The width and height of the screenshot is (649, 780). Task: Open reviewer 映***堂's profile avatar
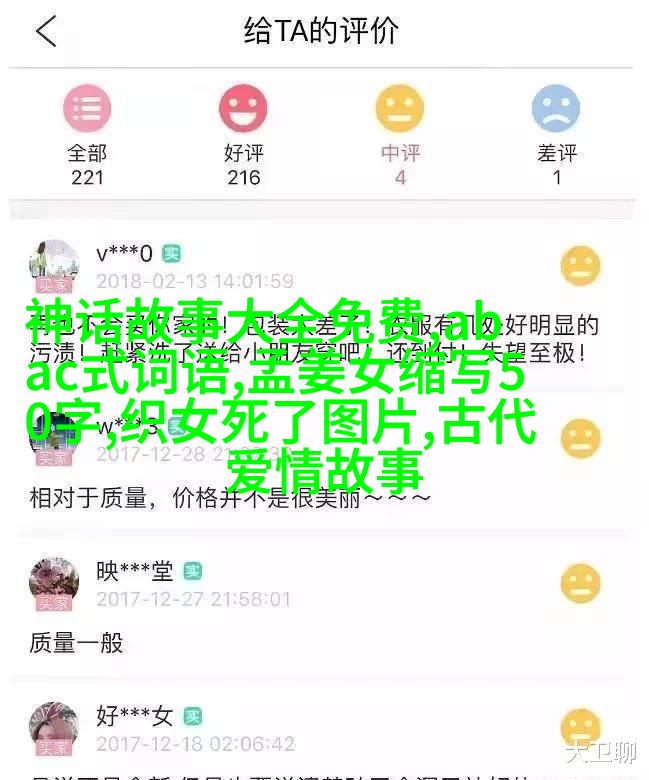(54, 582)
